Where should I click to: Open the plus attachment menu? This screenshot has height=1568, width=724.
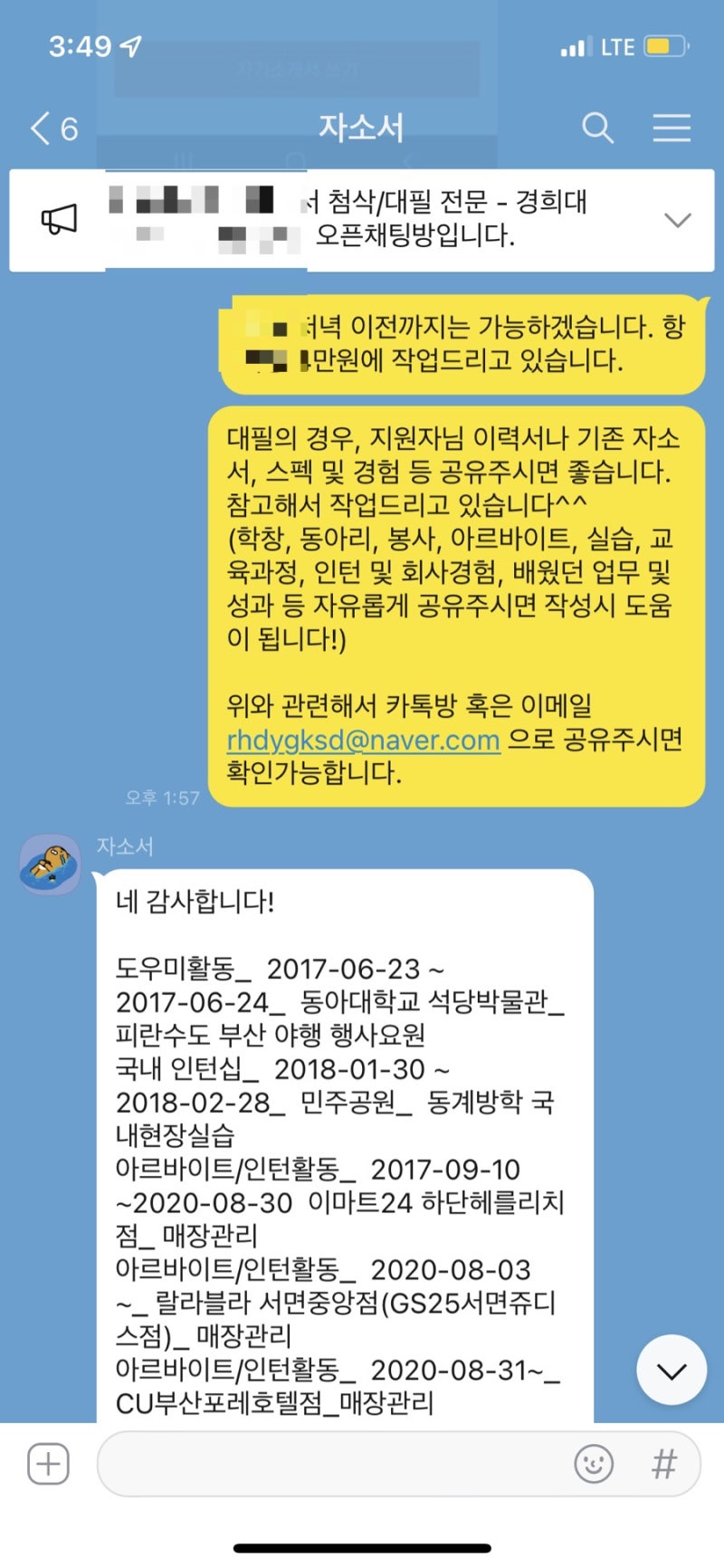(x=48, y=1464)
